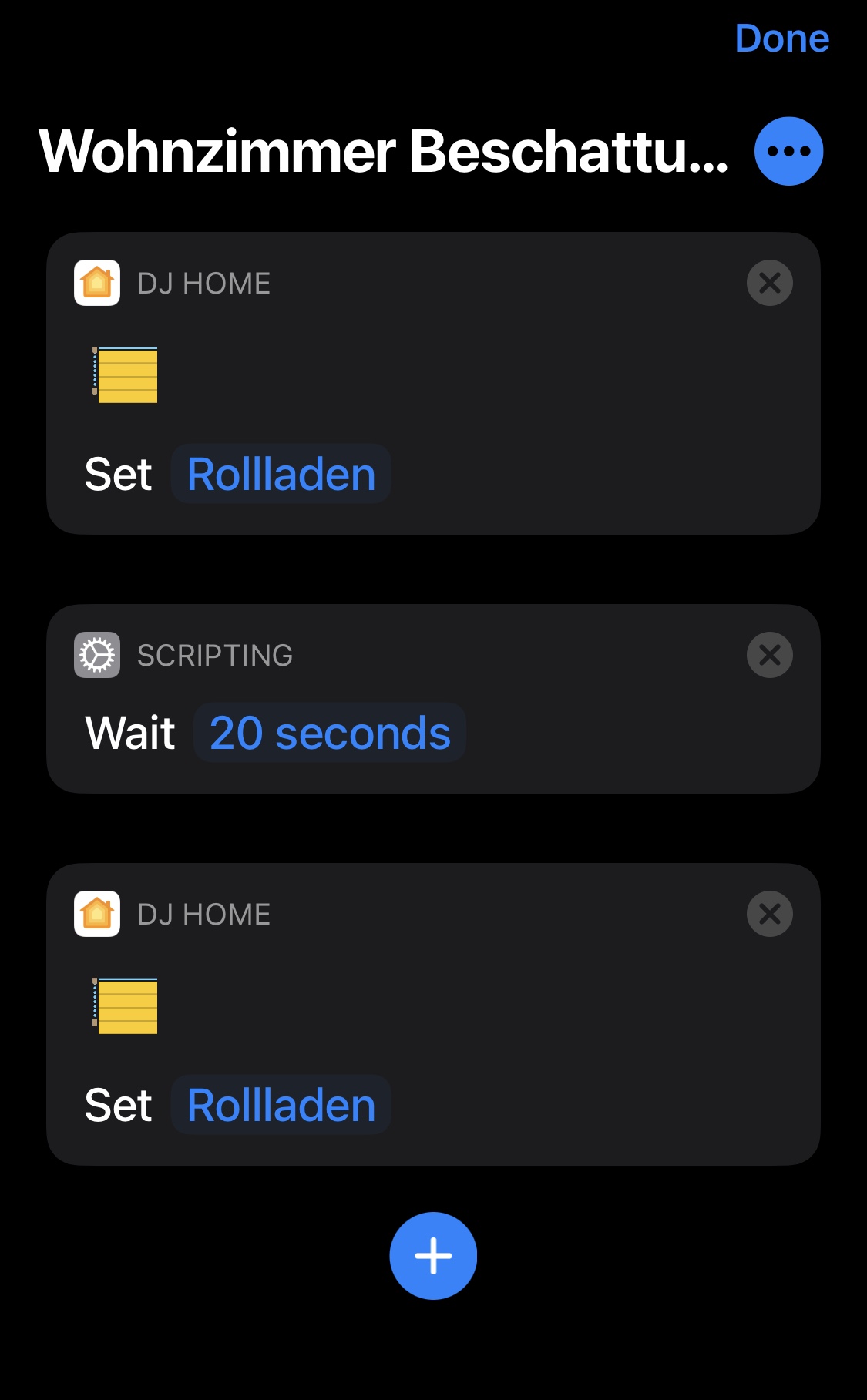The width and height of the screenshot is (867, 1400).
Task: Change the 20 seconds wait duration
Action: point(330,733)
